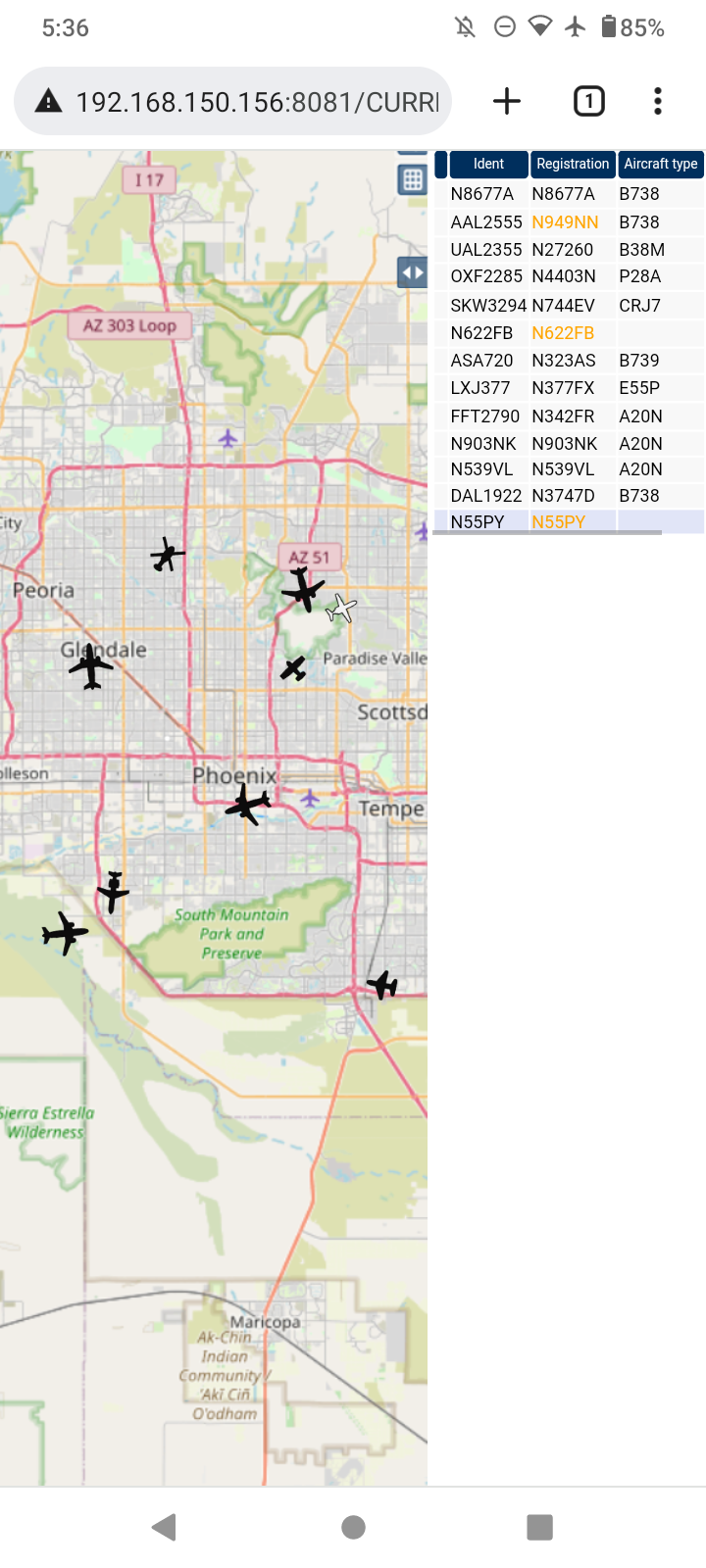The image size is (706, 1568).
Task: Open registration link N55PY
Action: [x=558, y=522]
